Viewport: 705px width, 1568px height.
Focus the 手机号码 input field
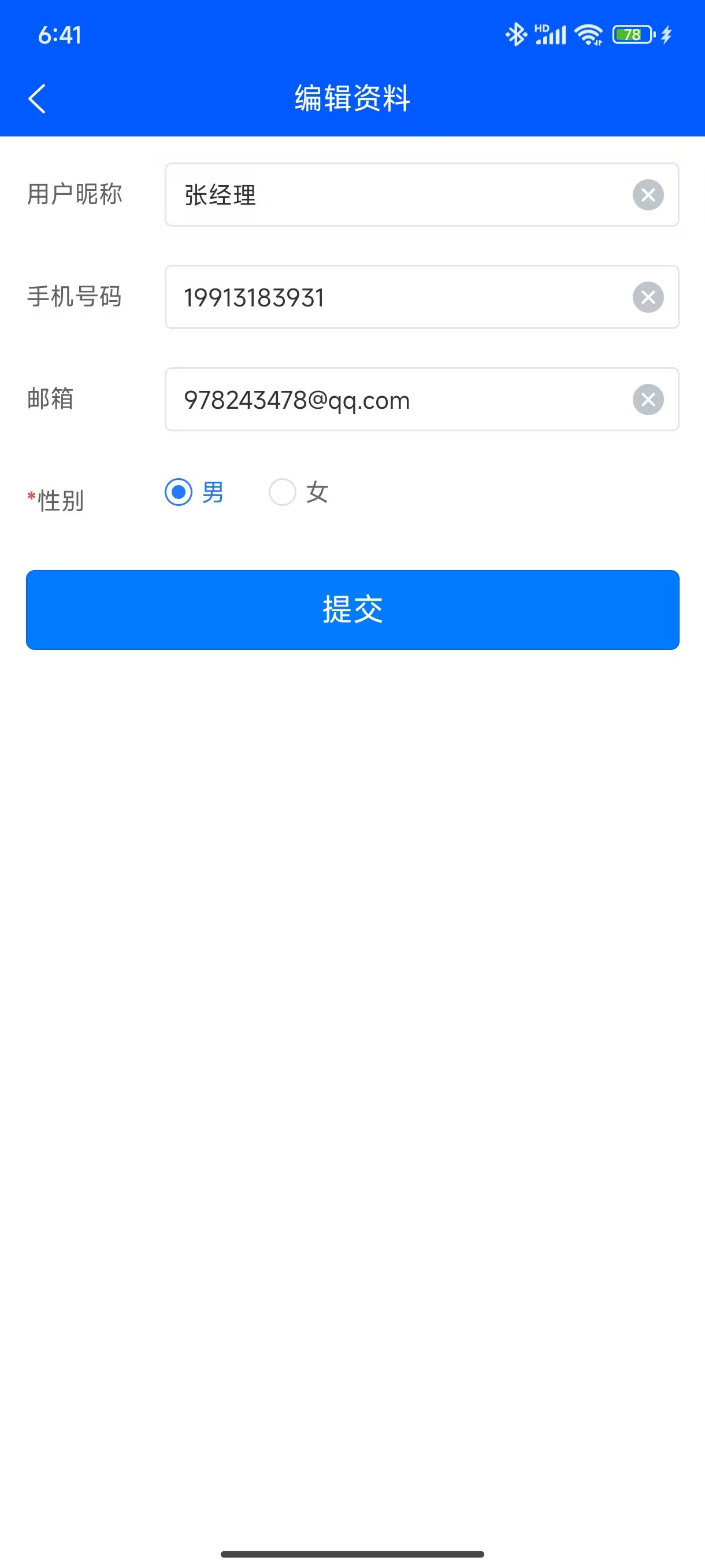point(395,297)
